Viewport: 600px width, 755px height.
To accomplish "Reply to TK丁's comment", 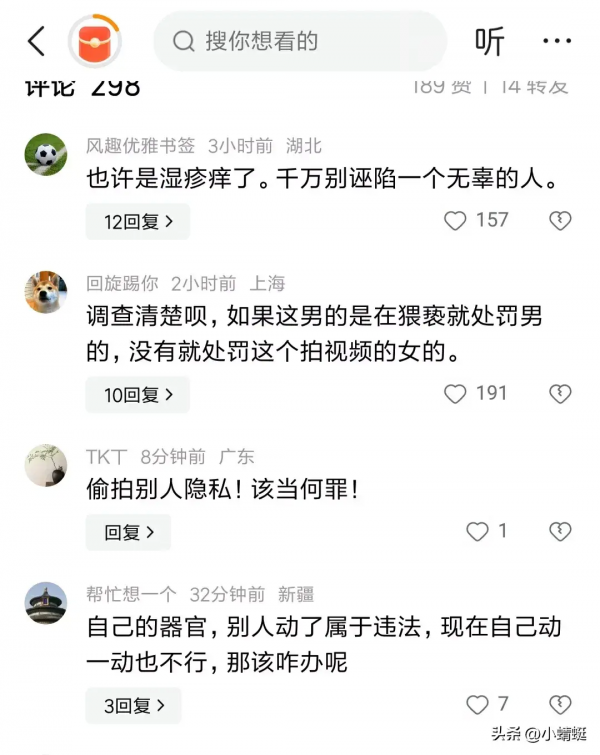I will 128,533.
